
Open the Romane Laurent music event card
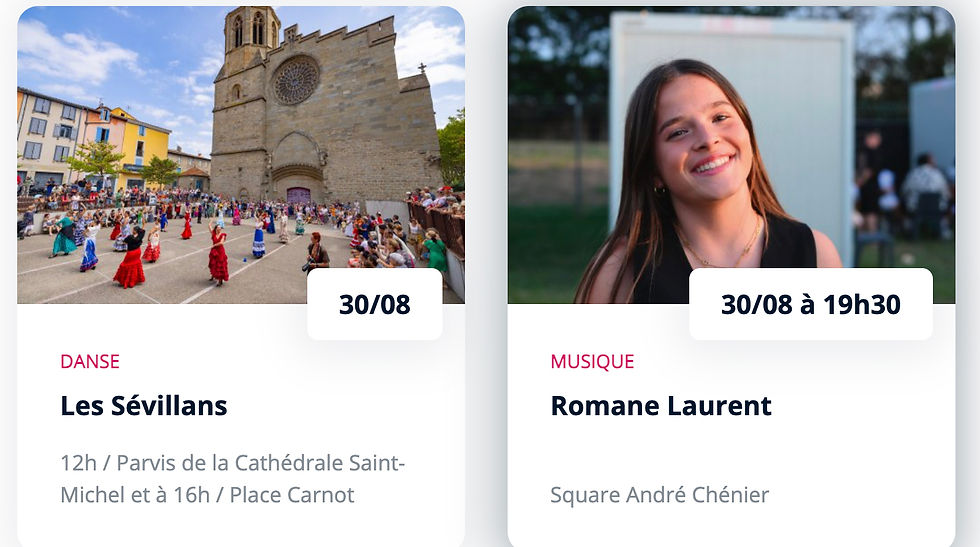[661, 406]
